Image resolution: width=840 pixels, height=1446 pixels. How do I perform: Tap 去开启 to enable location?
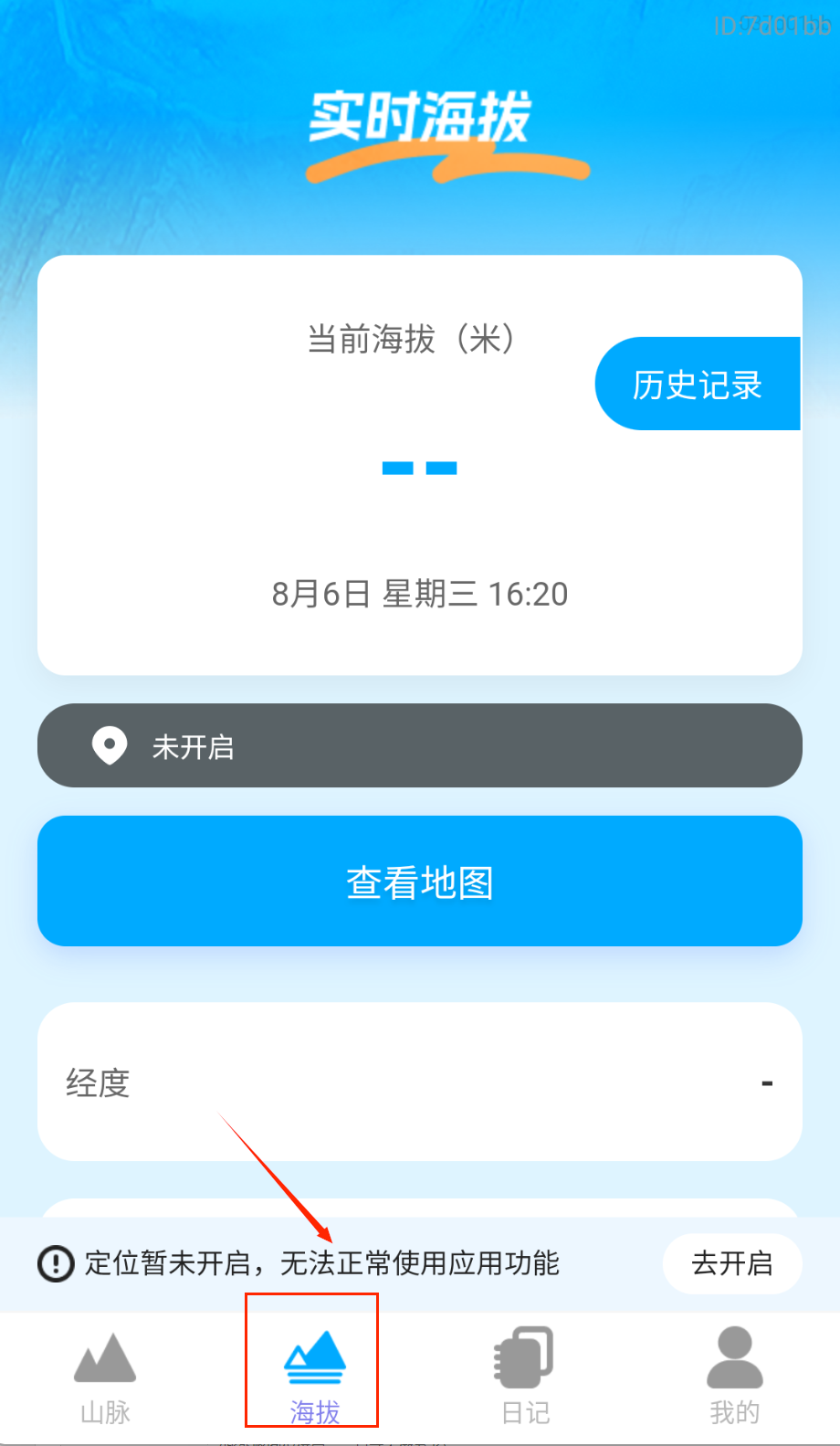[732, 1263]
